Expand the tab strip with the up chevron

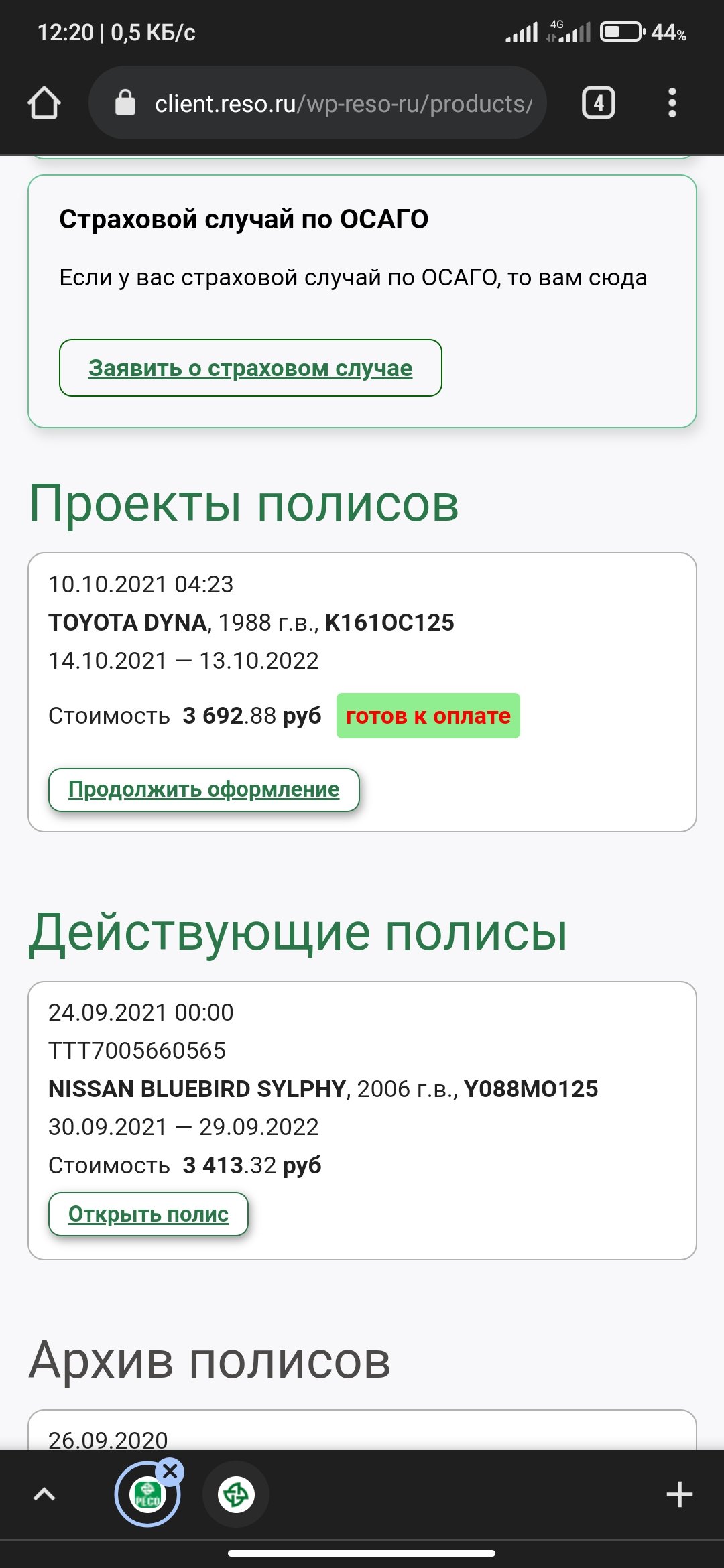pos(44,1494)
